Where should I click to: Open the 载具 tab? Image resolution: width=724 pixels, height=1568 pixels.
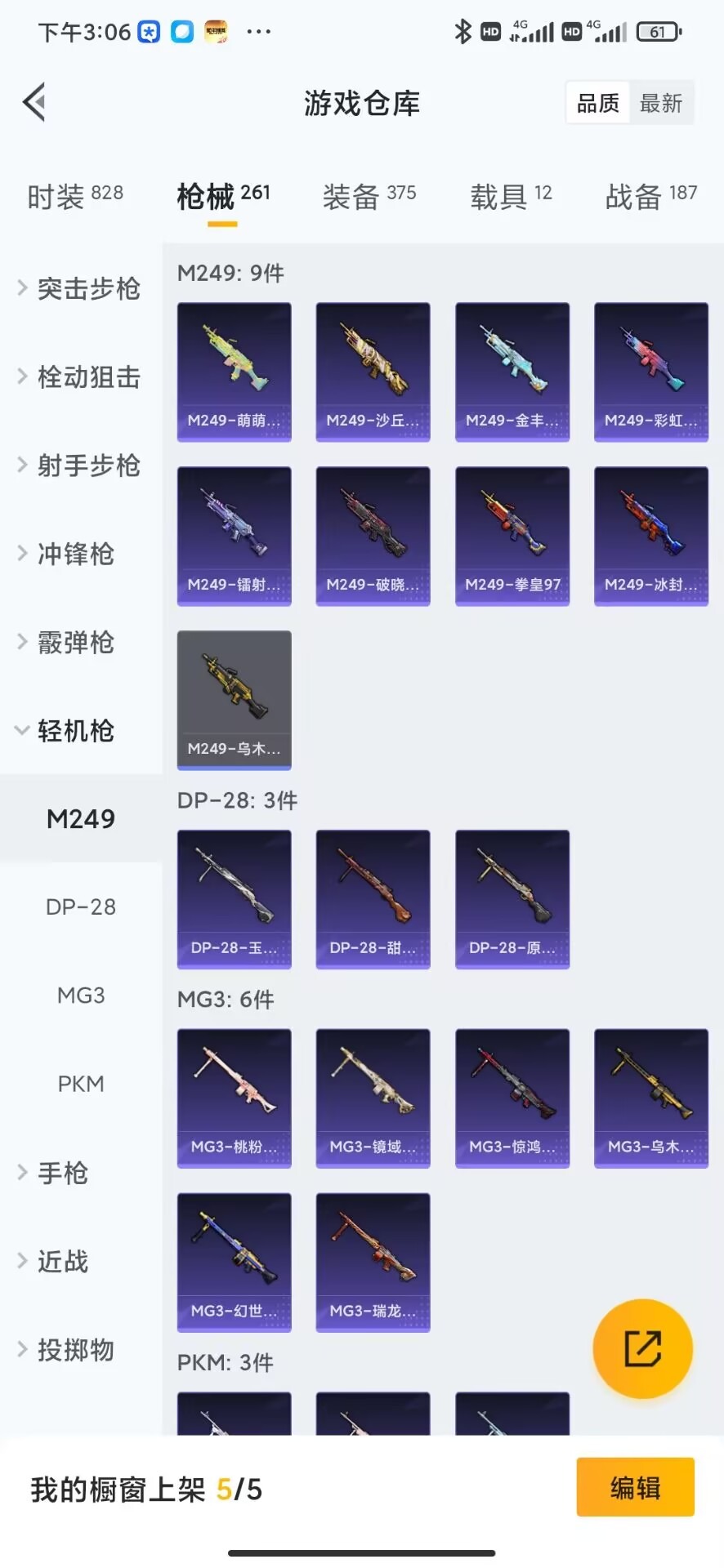tap(511, 196)
